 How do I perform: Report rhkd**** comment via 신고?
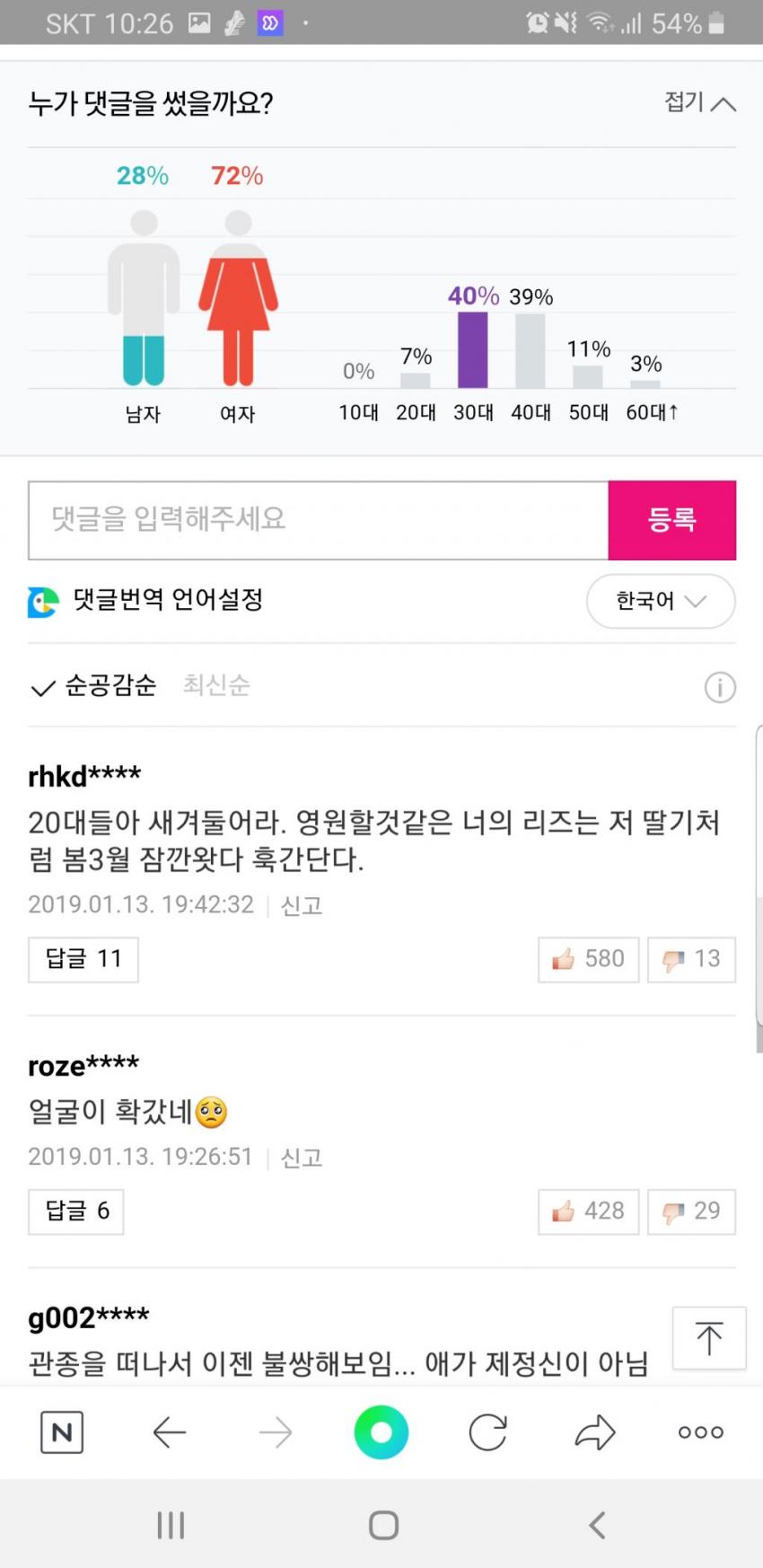tap(302, 905)
